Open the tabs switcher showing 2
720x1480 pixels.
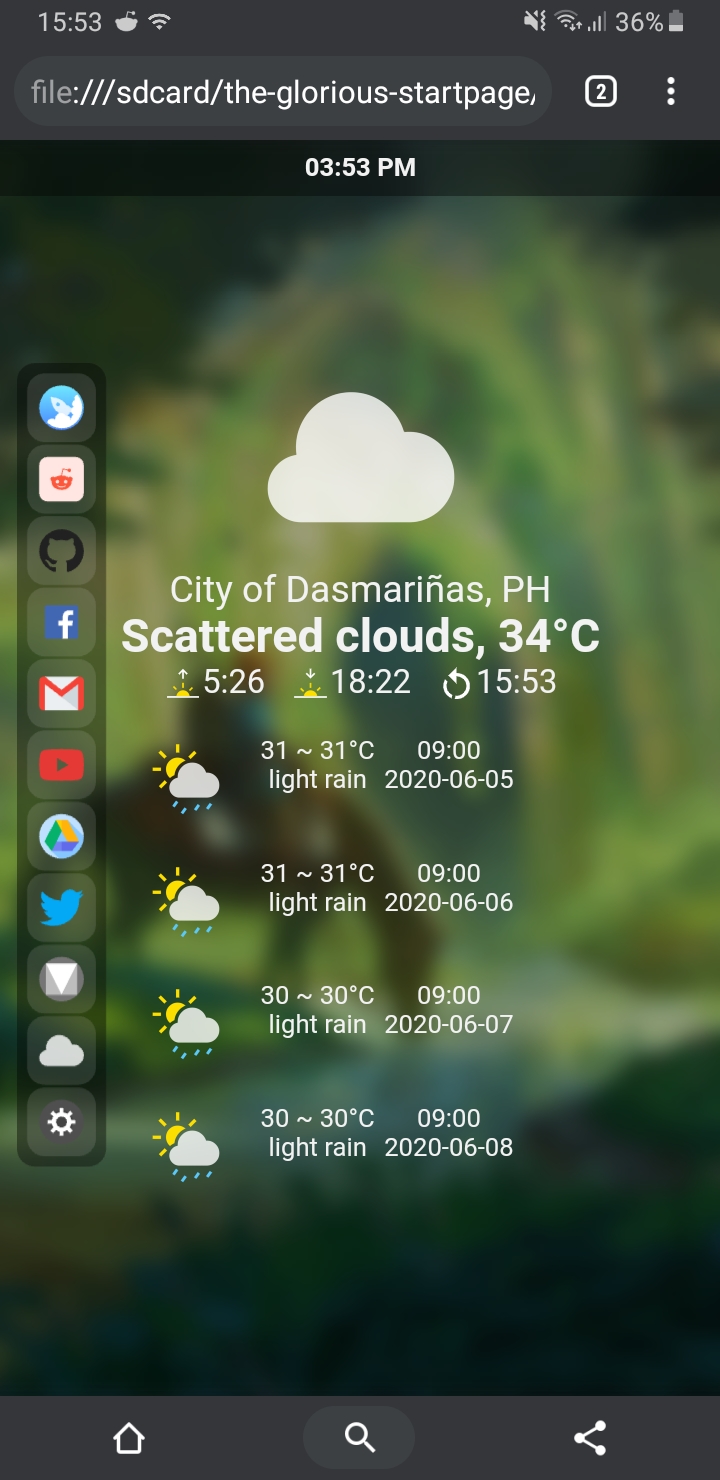click(600, 92)
